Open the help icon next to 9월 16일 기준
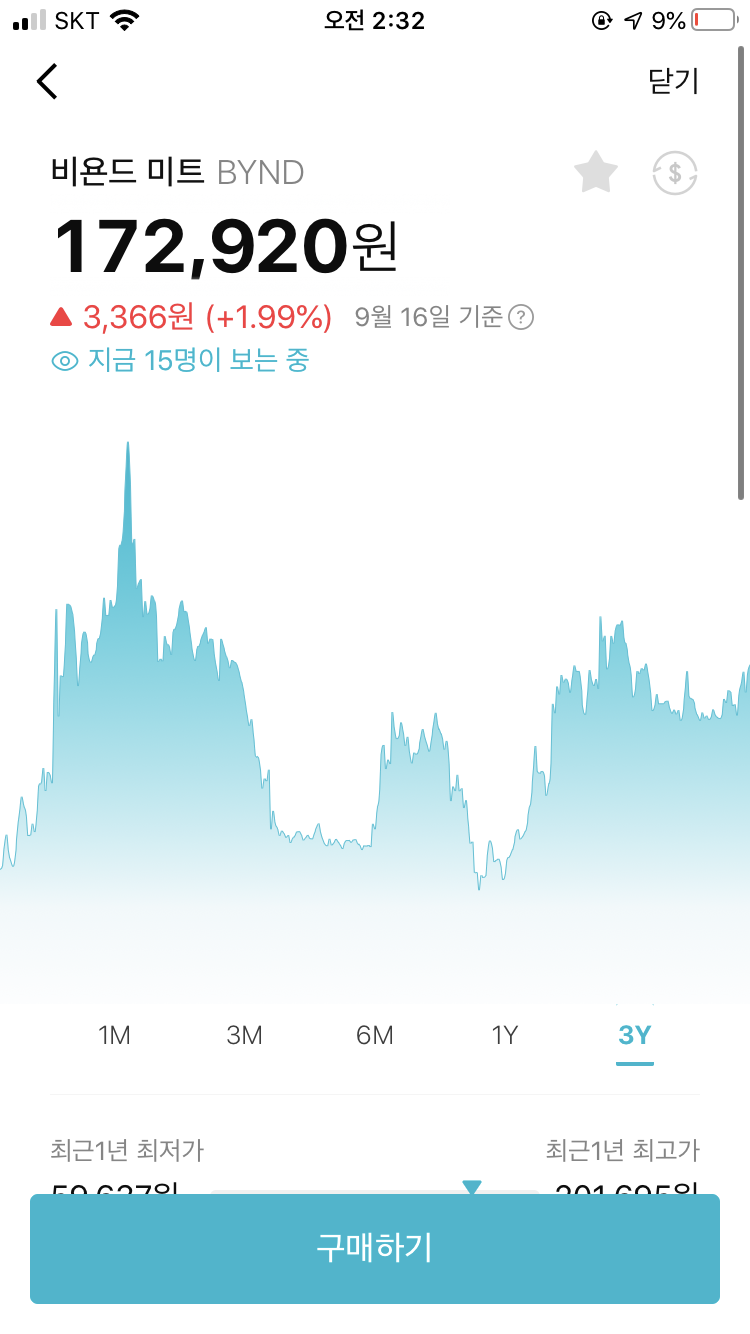Screen dimensions: 750x1334 521,318
